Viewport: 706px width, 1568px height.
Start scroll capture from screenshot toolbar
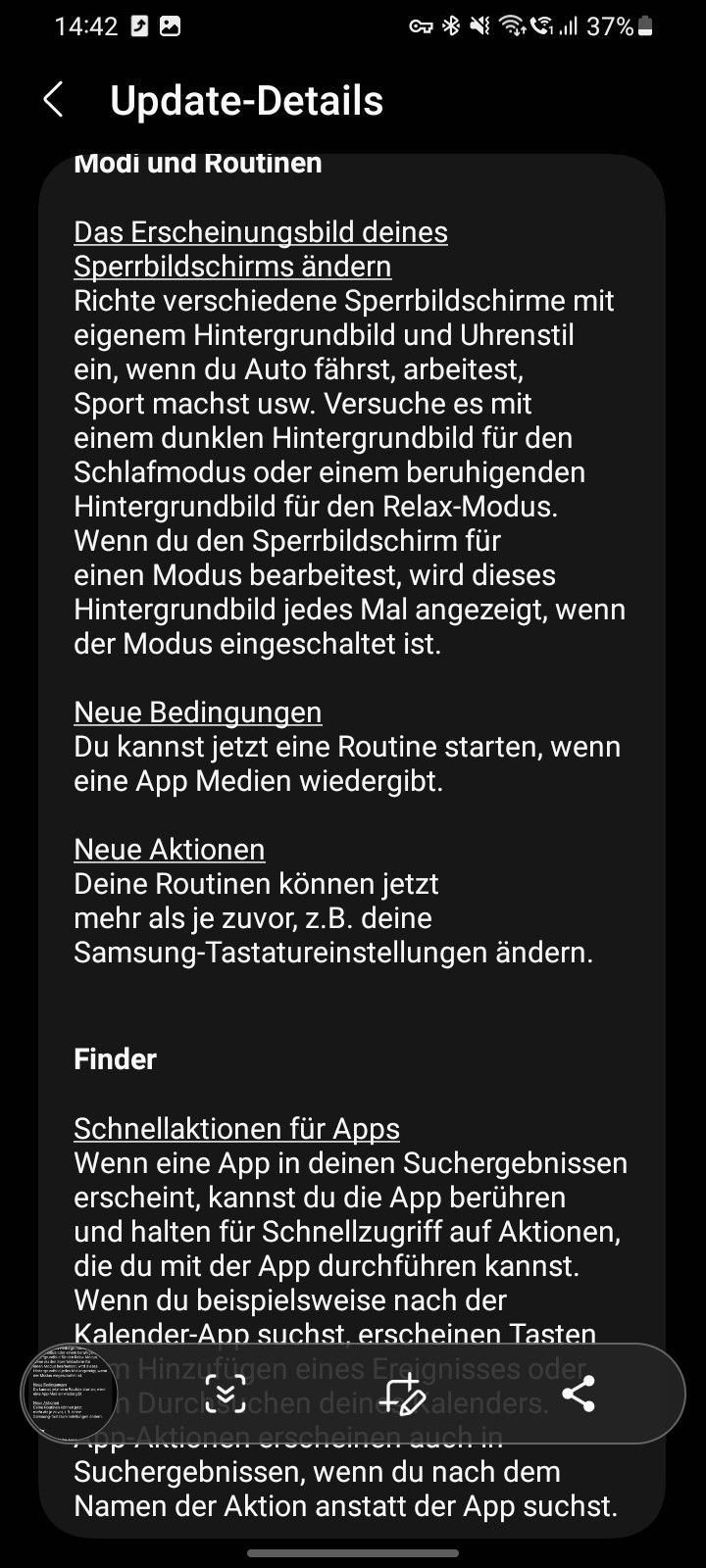click(x=226, y=1394)
